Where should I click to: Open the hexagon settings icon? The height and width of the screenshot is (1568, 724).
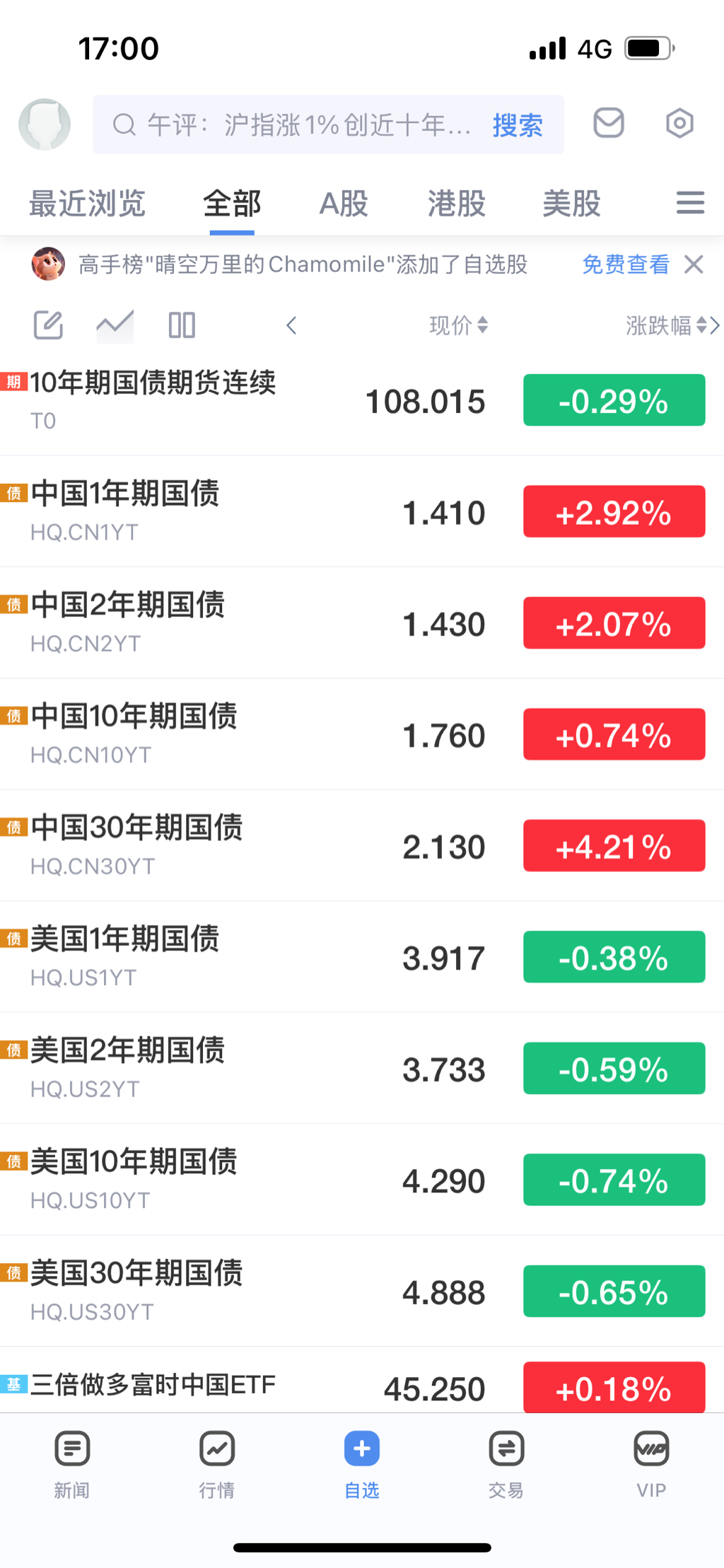click(x=679, y=124)
